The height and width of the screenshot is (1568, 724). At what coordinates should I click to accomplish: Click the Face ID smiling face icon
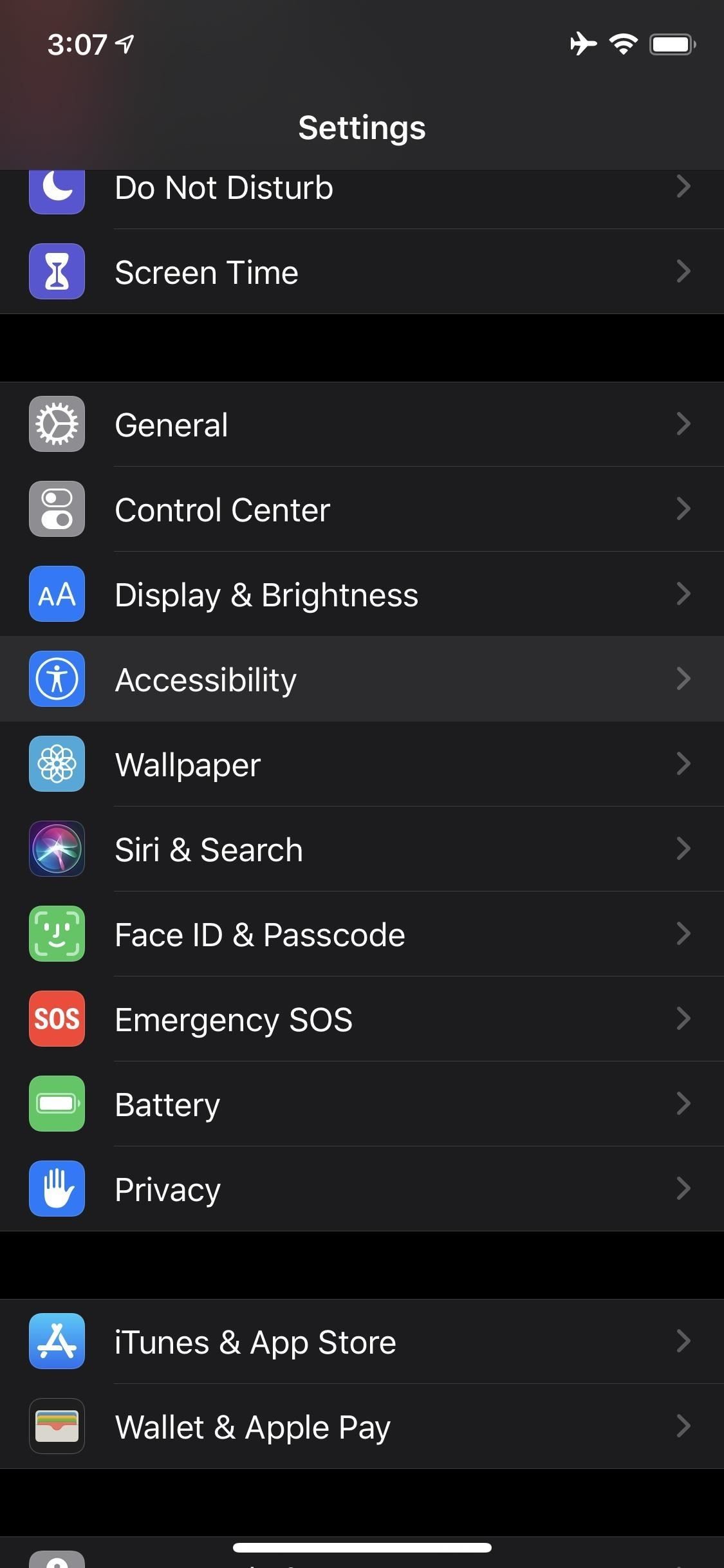tap(57, 934)
